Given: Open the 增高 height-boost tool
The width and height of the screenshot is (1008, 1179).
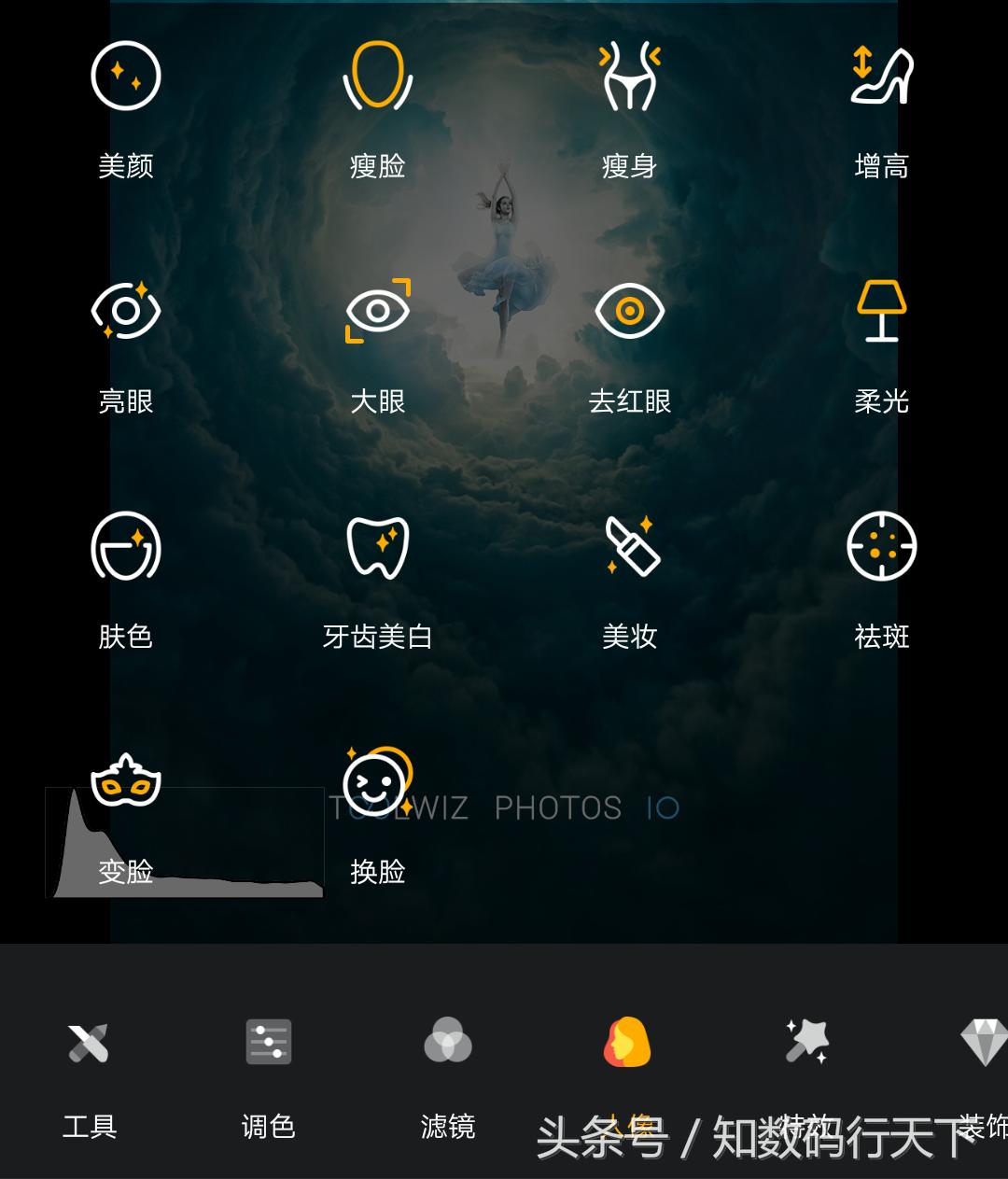Looking at the screenshot, I should pyautogui.click(x=882, y=103).
